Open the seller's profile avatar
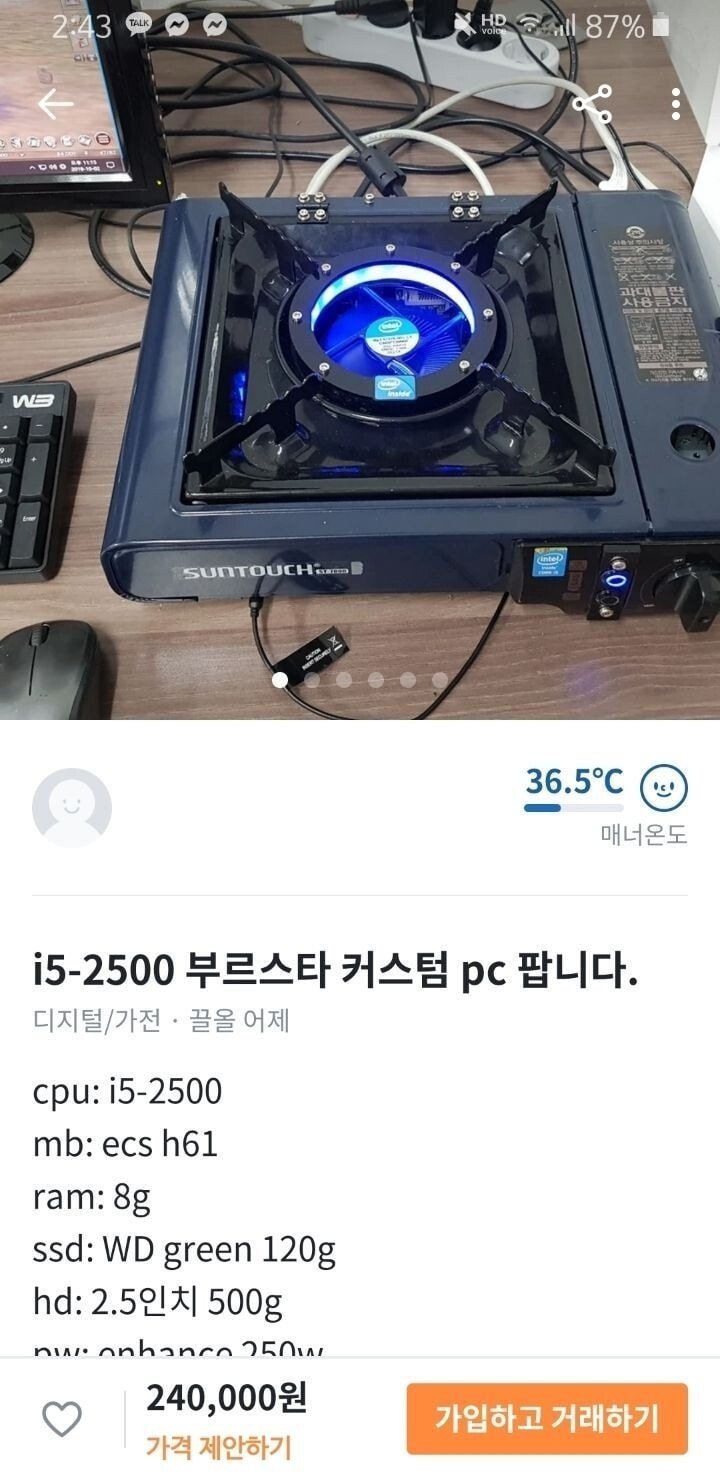 coord(72,808)
